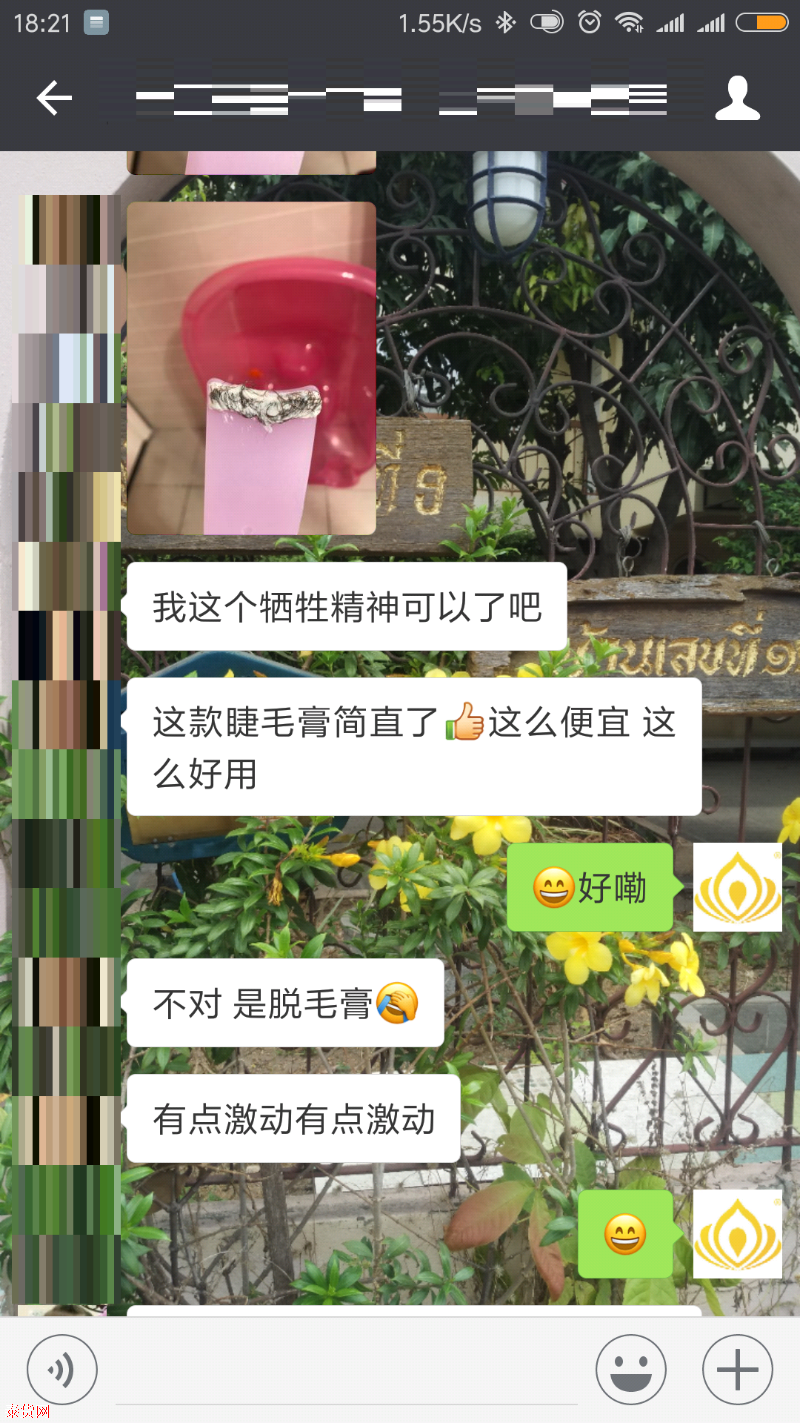Viewport: 800px width, 1423px height.
Task: Open the contact profile icon
Action: (x=738, y=98)
